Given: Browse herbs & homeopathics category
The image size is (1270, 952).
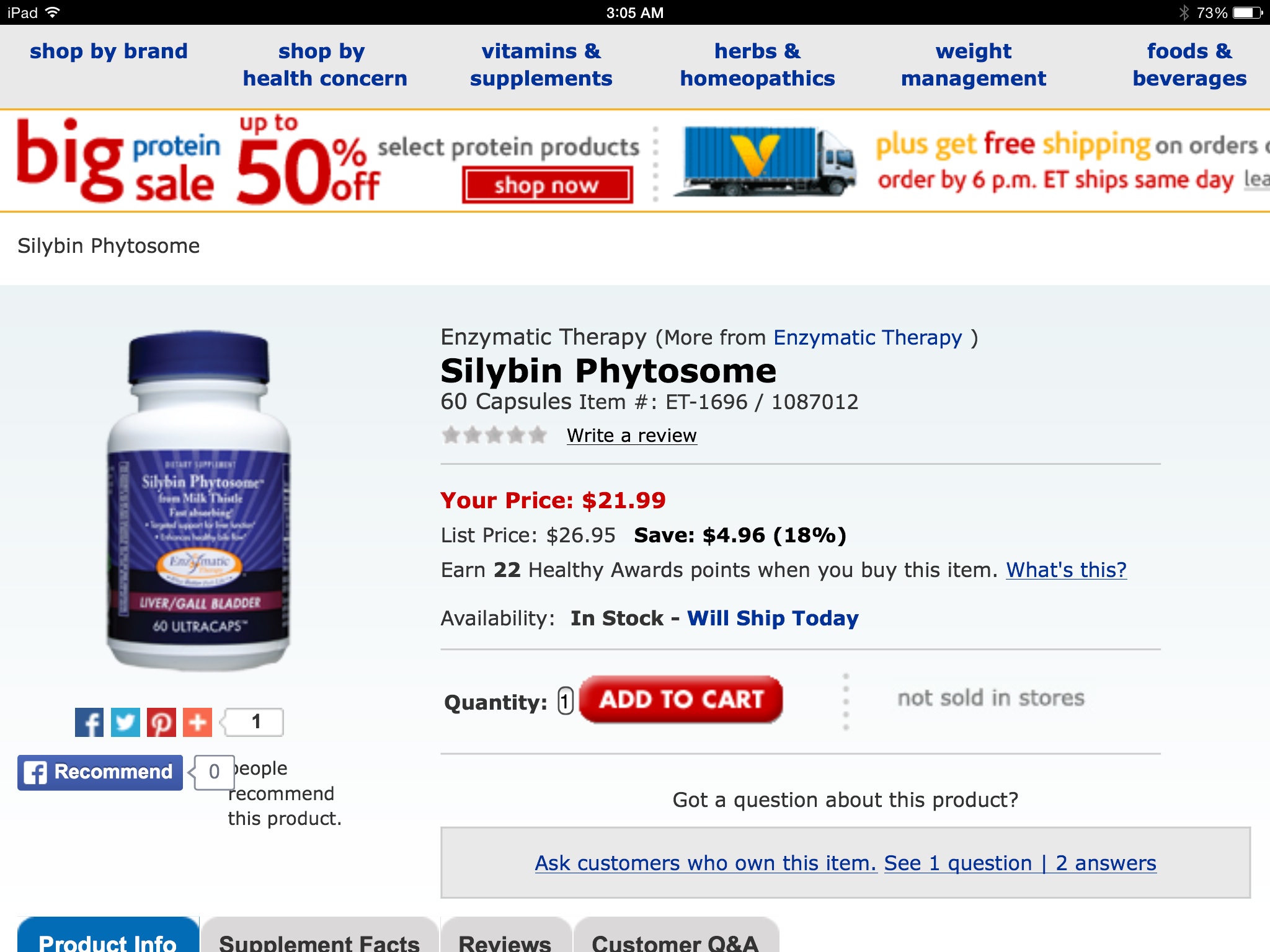Looking at the screenshot, I should point(757,64).
